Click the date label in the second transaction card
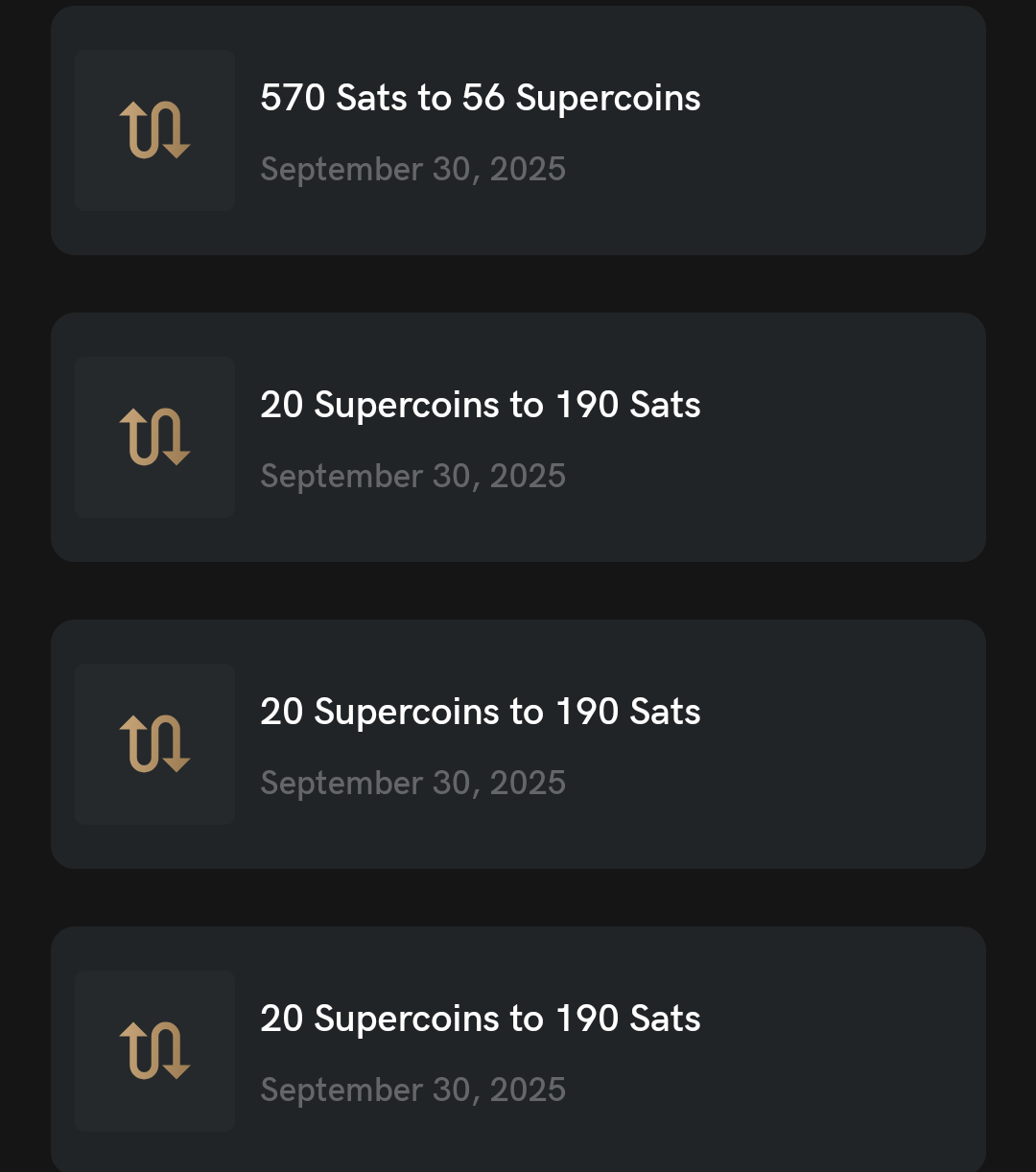The width and height of the screenshot is (1036, 1172). click(412, 476)
